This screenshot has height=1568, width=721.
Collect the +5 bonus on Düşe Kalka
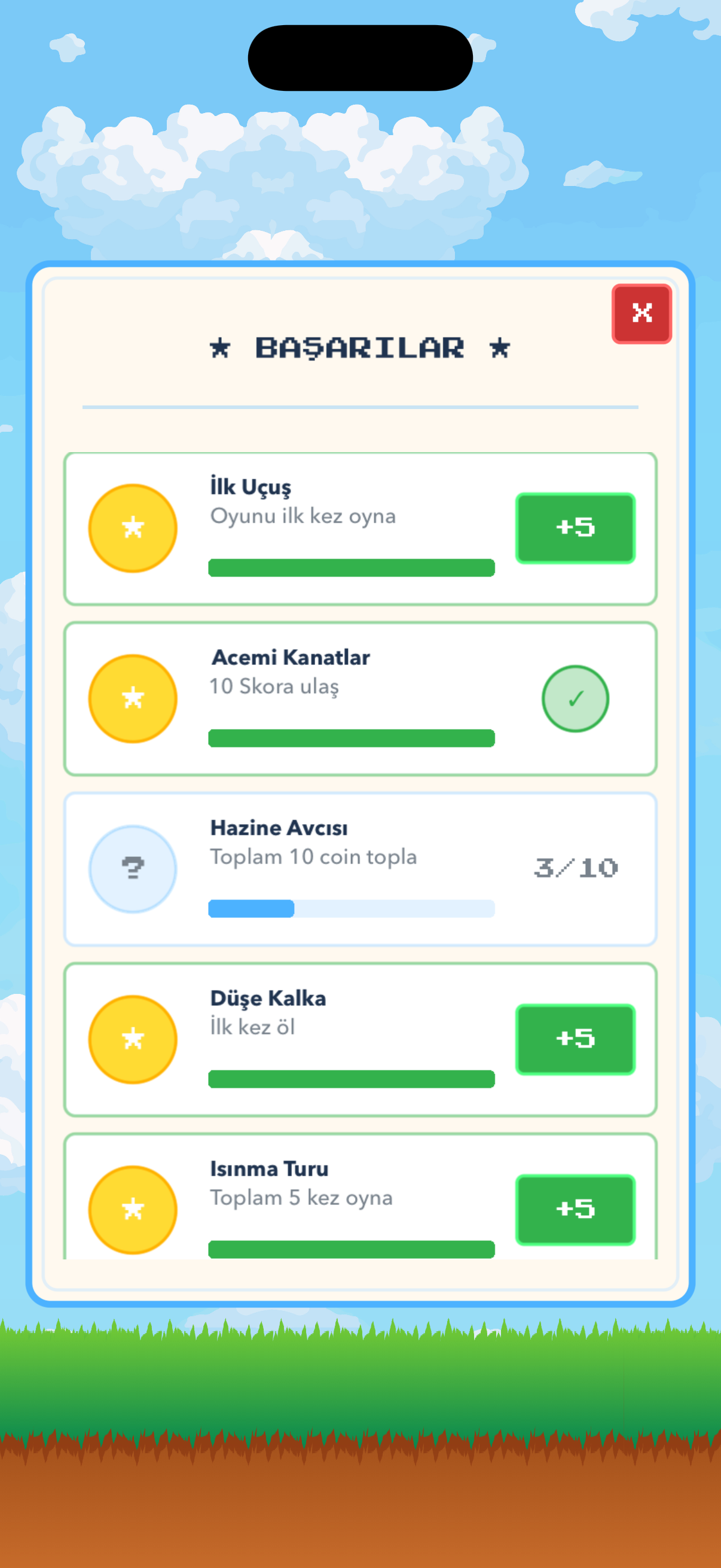pos(575,1039)
